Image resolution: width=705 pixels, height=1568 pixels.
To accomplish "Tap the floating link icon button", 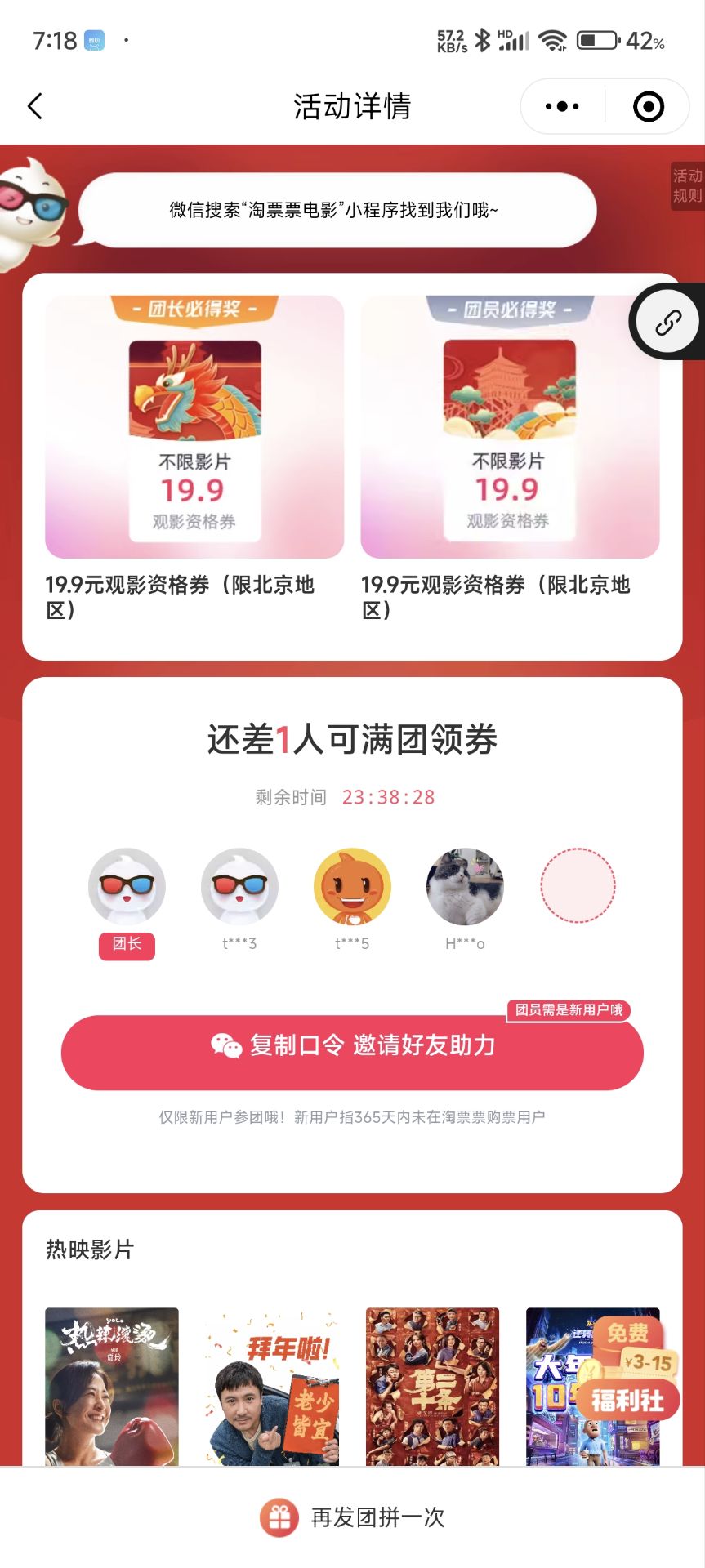I will point(668,322).
